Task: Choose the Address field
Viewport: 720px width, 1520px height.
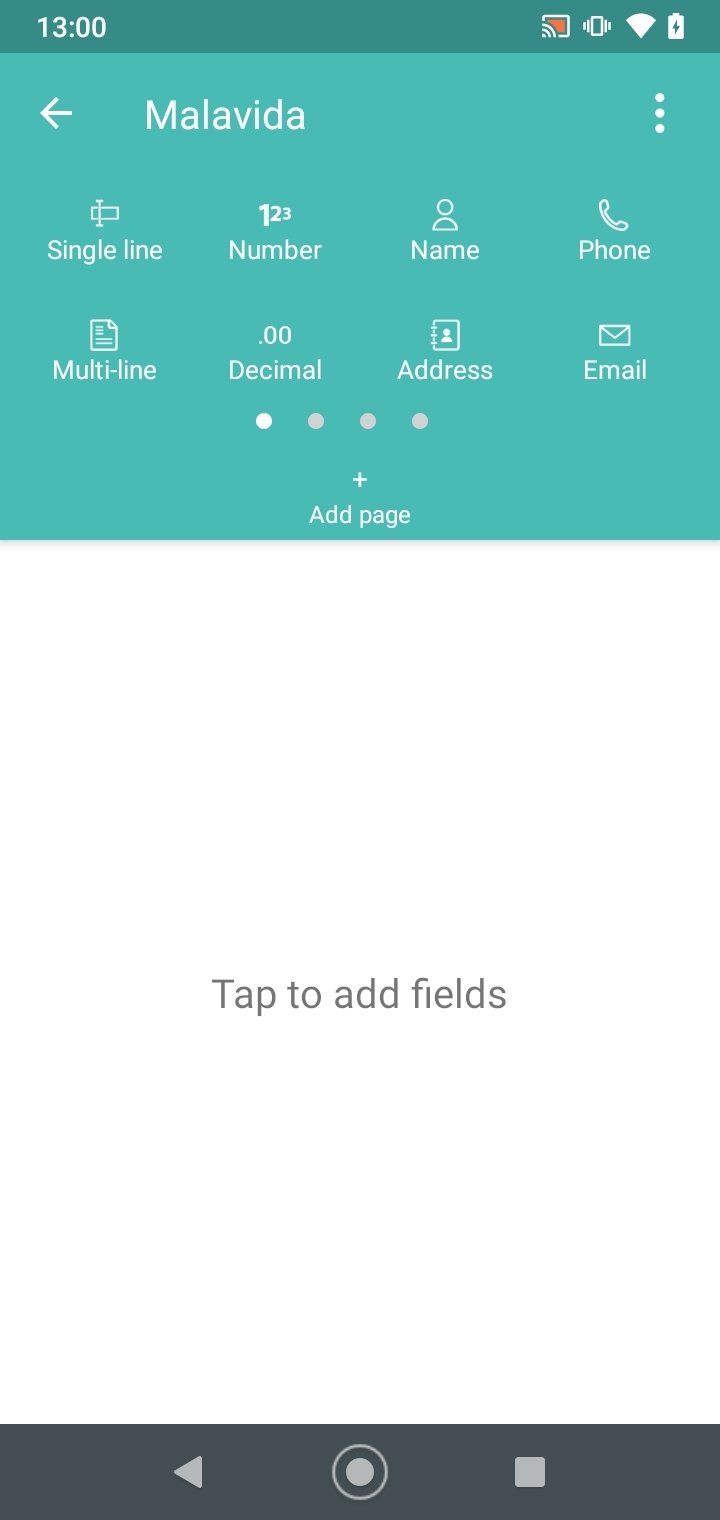Action: point(445,352)
